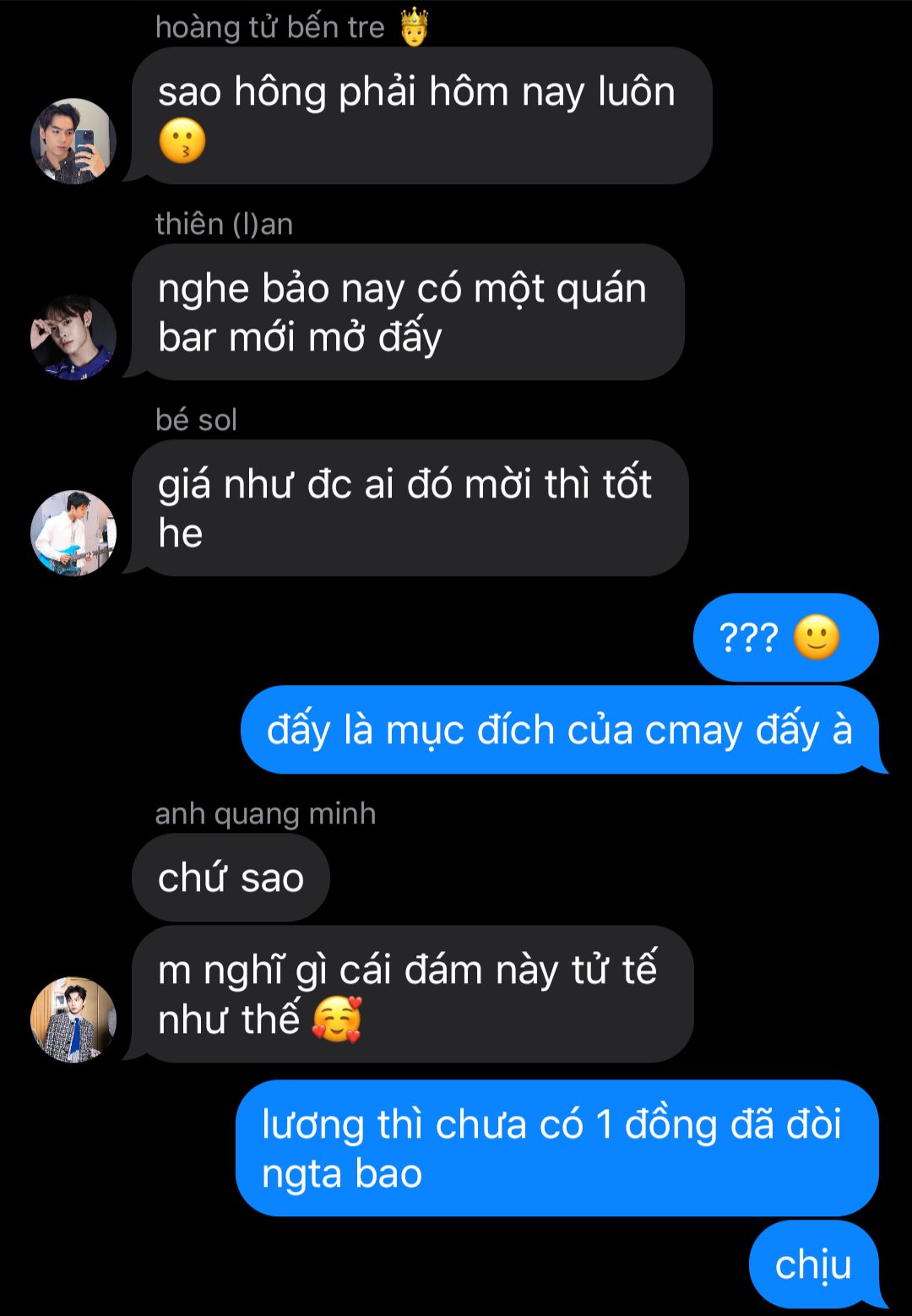Open anh quang minh's profile avatar
The height and width of the screenshot is (1316, 912).
tap(73, 1020)
